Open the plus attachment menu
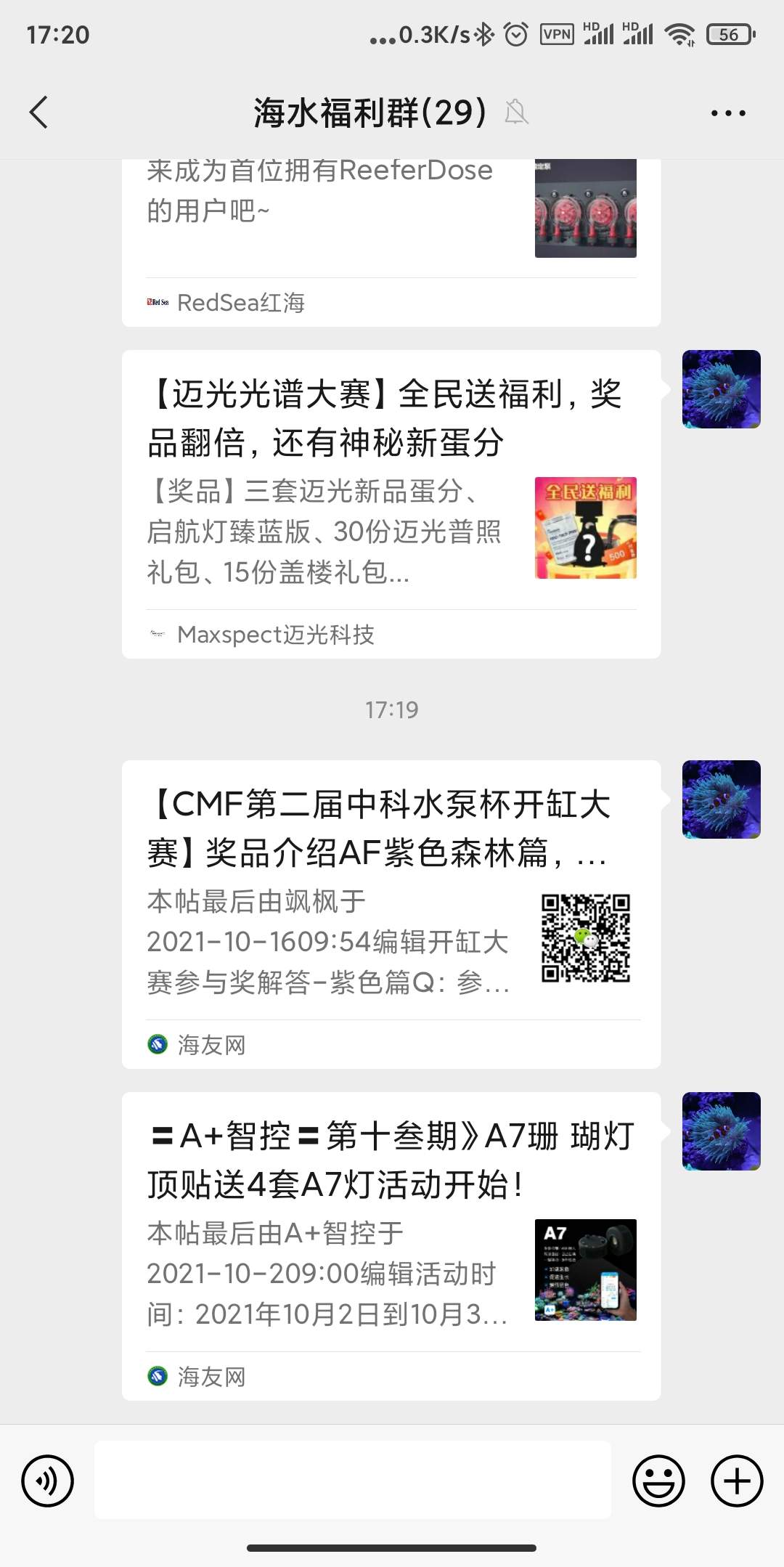 pyautogui.click(x=737, y=1481)
